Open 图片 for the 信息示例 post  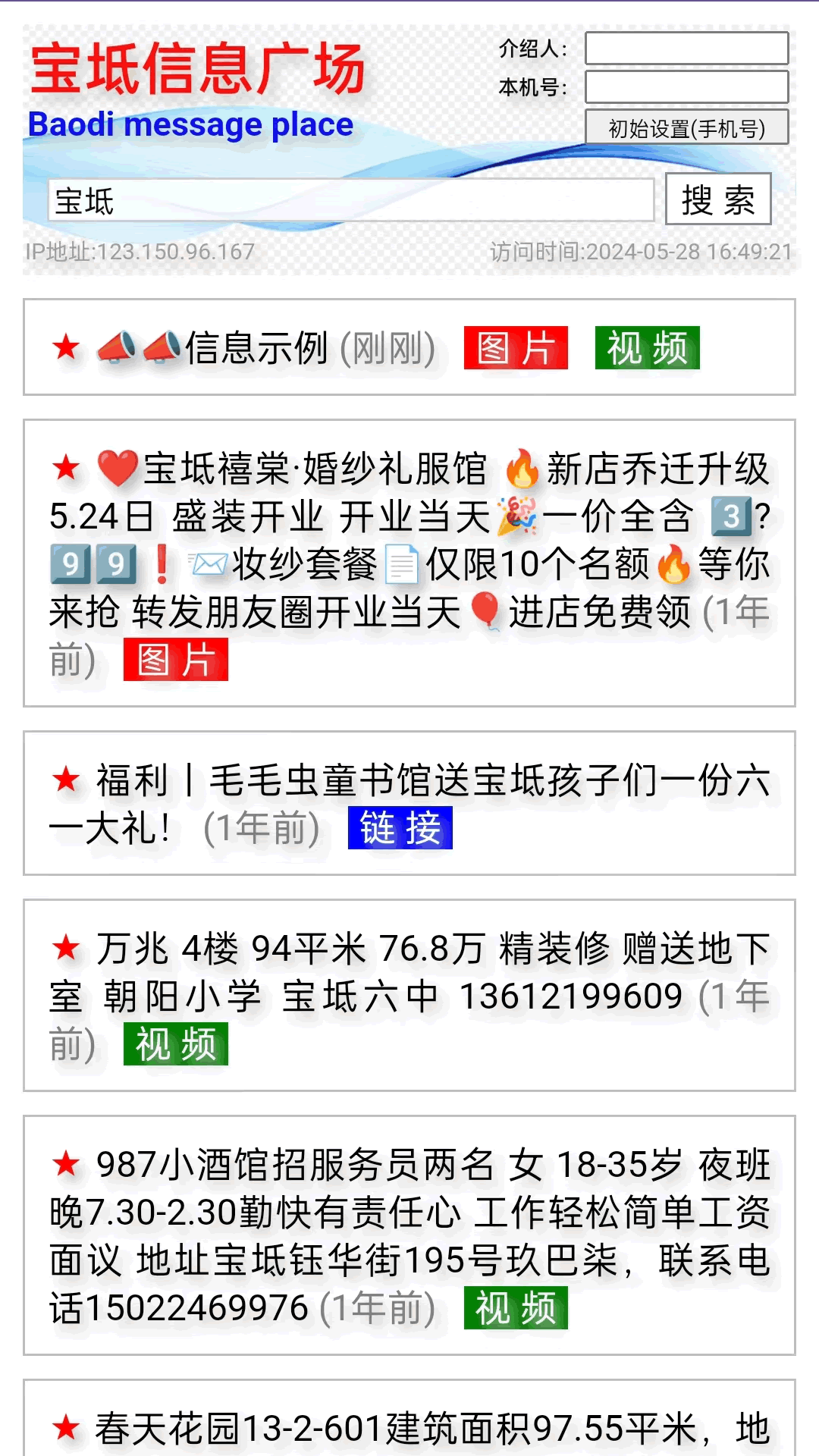[x=516, y=348]
